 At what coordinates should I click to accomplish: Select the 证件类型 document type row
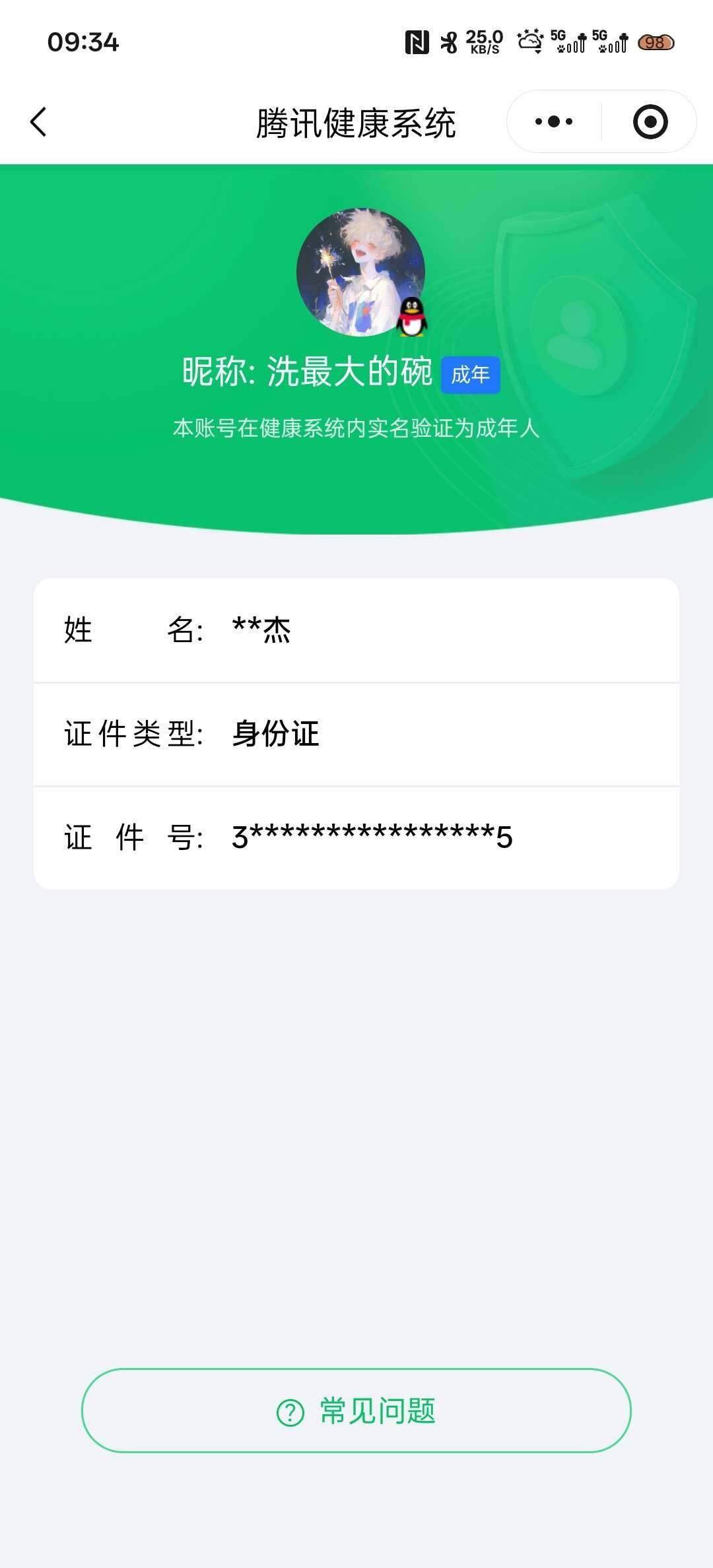click(x=356, y=734)
